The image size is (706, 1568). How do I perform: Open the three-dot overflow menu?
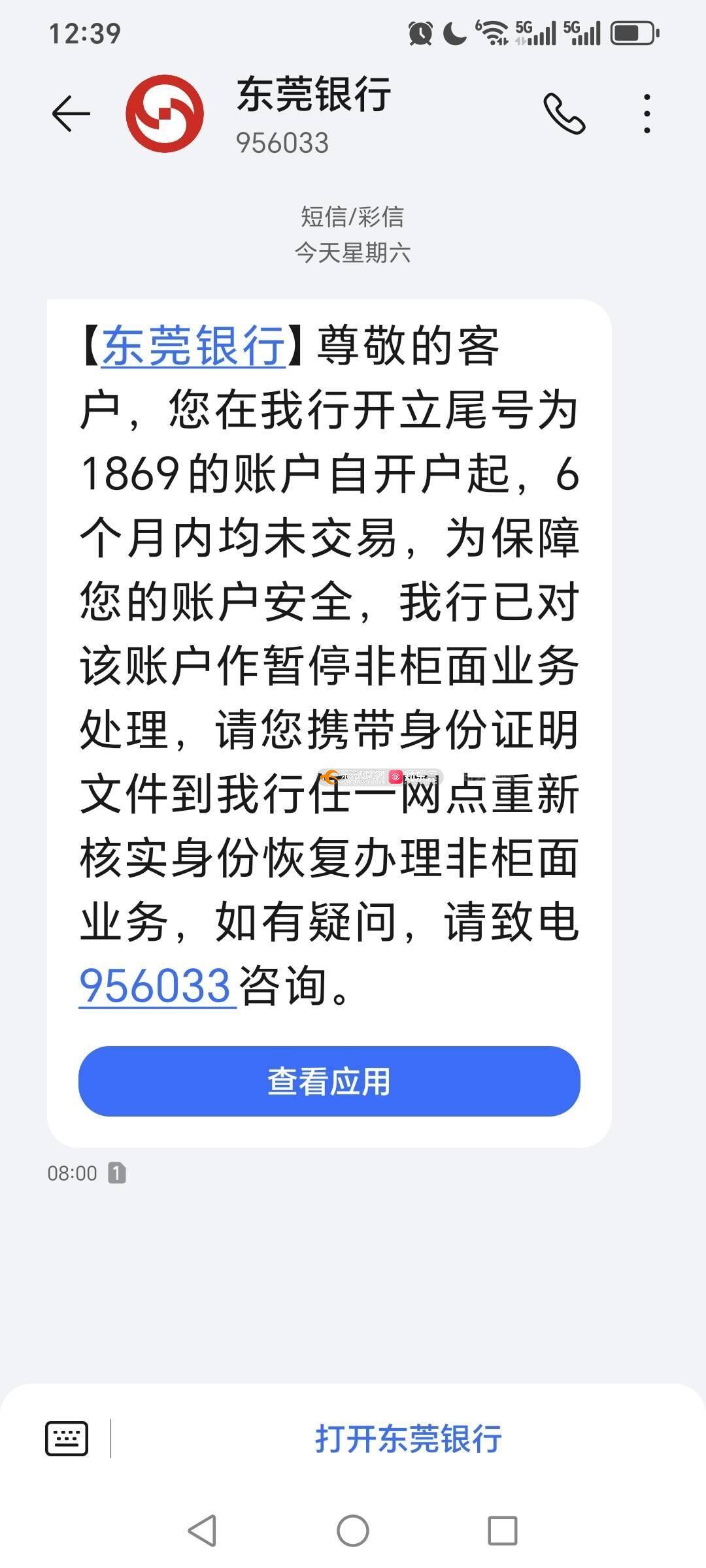point(647,114)
